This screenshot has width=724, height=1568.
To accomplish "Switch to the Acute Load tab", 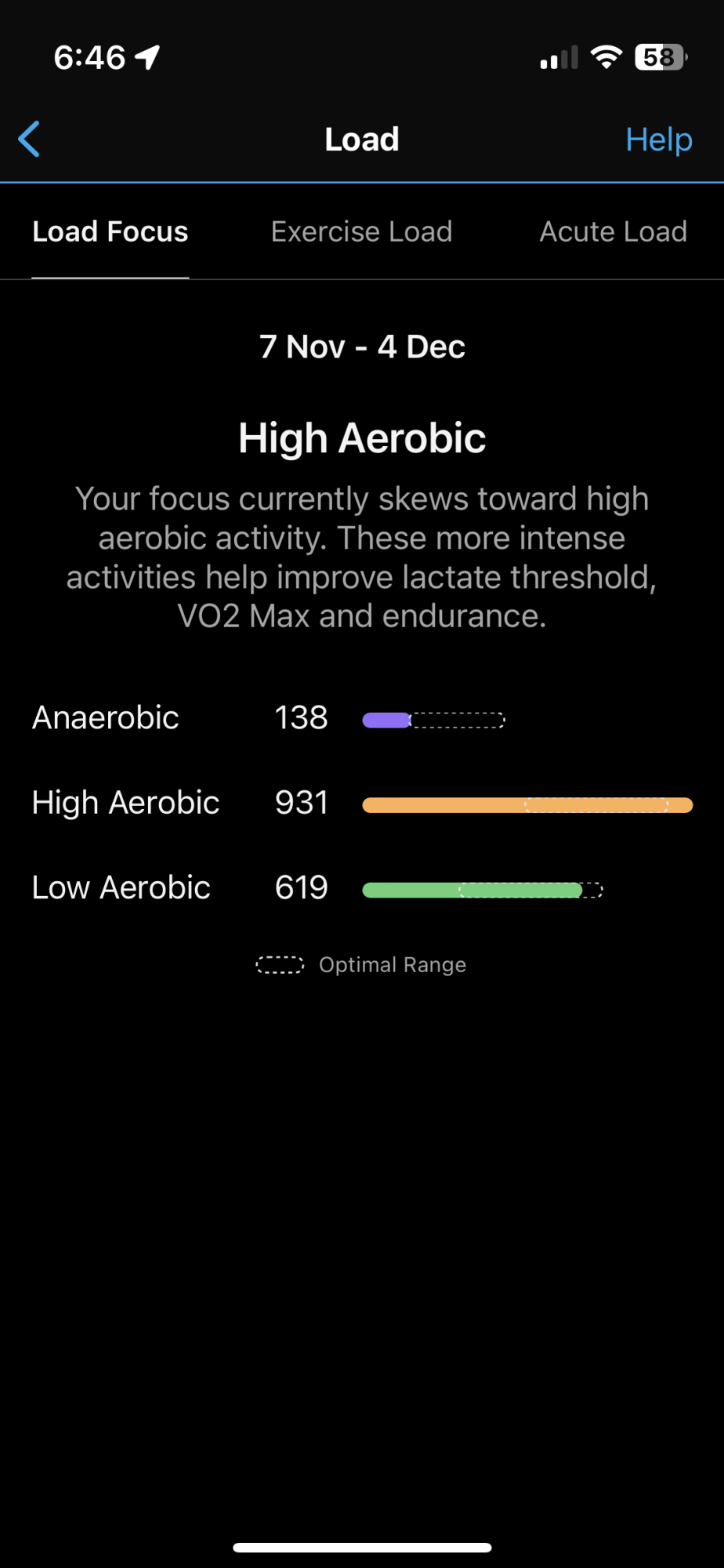I will 613,232.
